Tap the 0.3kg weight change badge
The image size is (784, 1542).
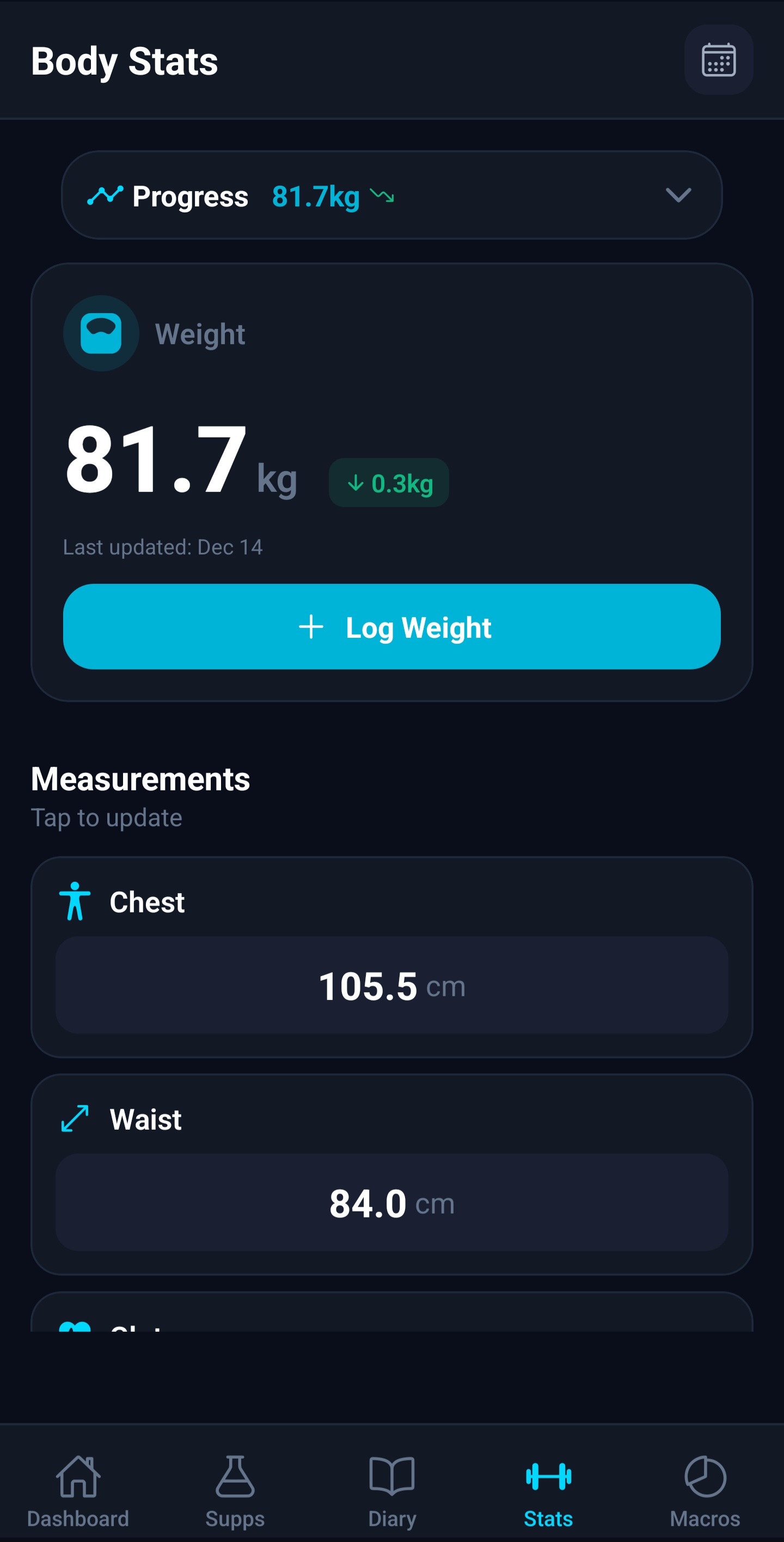click(388, 482)
